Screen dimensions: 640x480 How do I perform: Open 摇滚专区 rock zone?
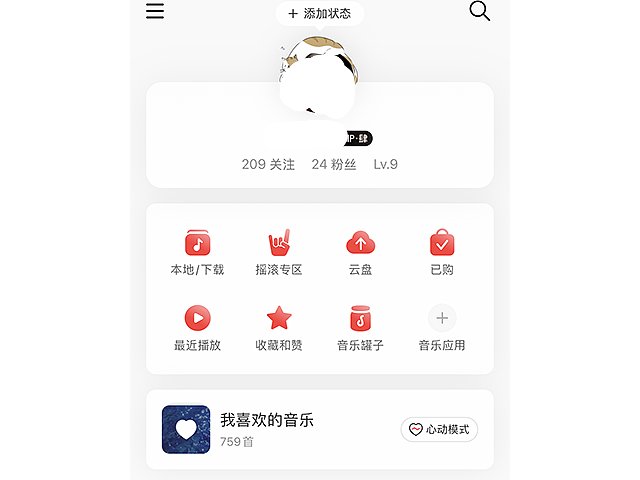coord(279,252)
